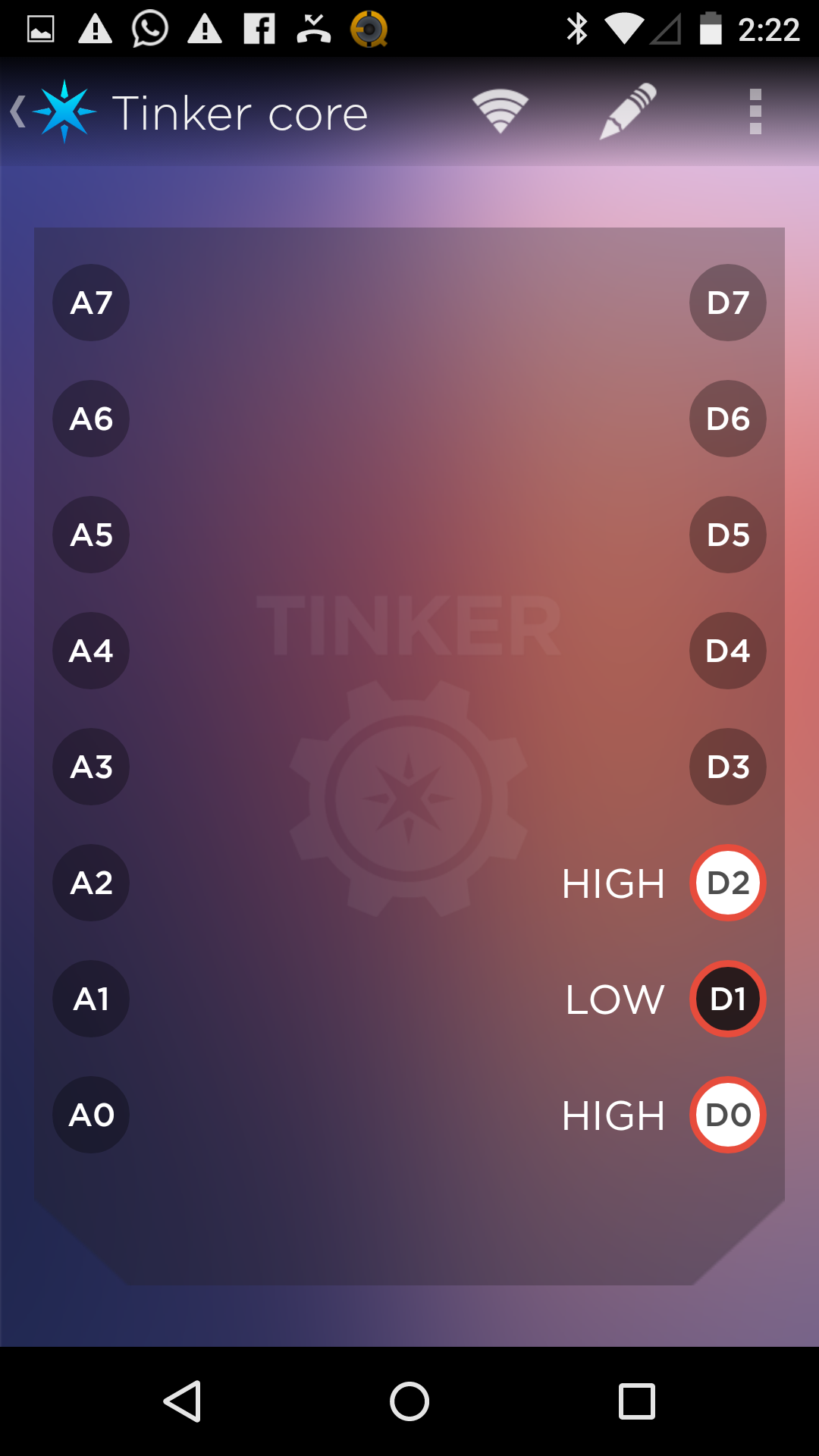
Task: Toggle pin D1 from LOW
Action: pos(727,999)
